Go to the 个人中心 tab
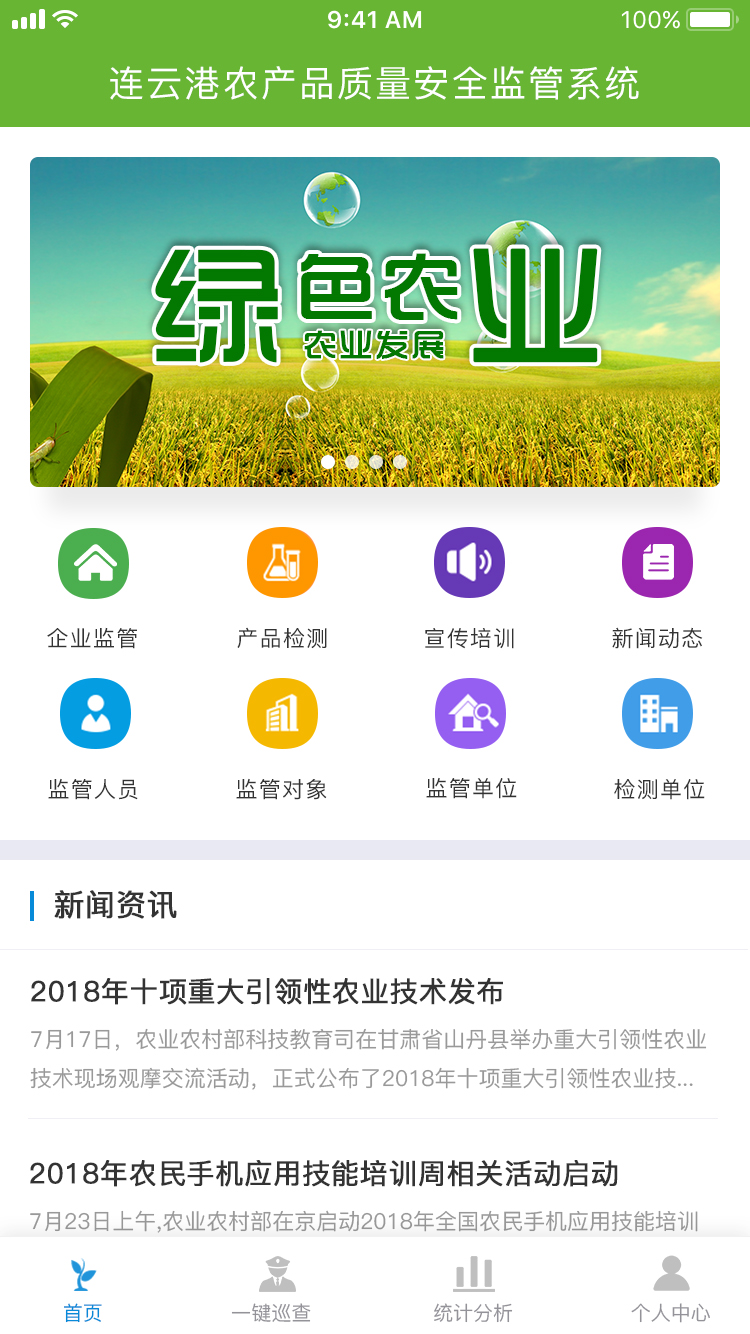750x1334 pixels. pos(671,1290)
